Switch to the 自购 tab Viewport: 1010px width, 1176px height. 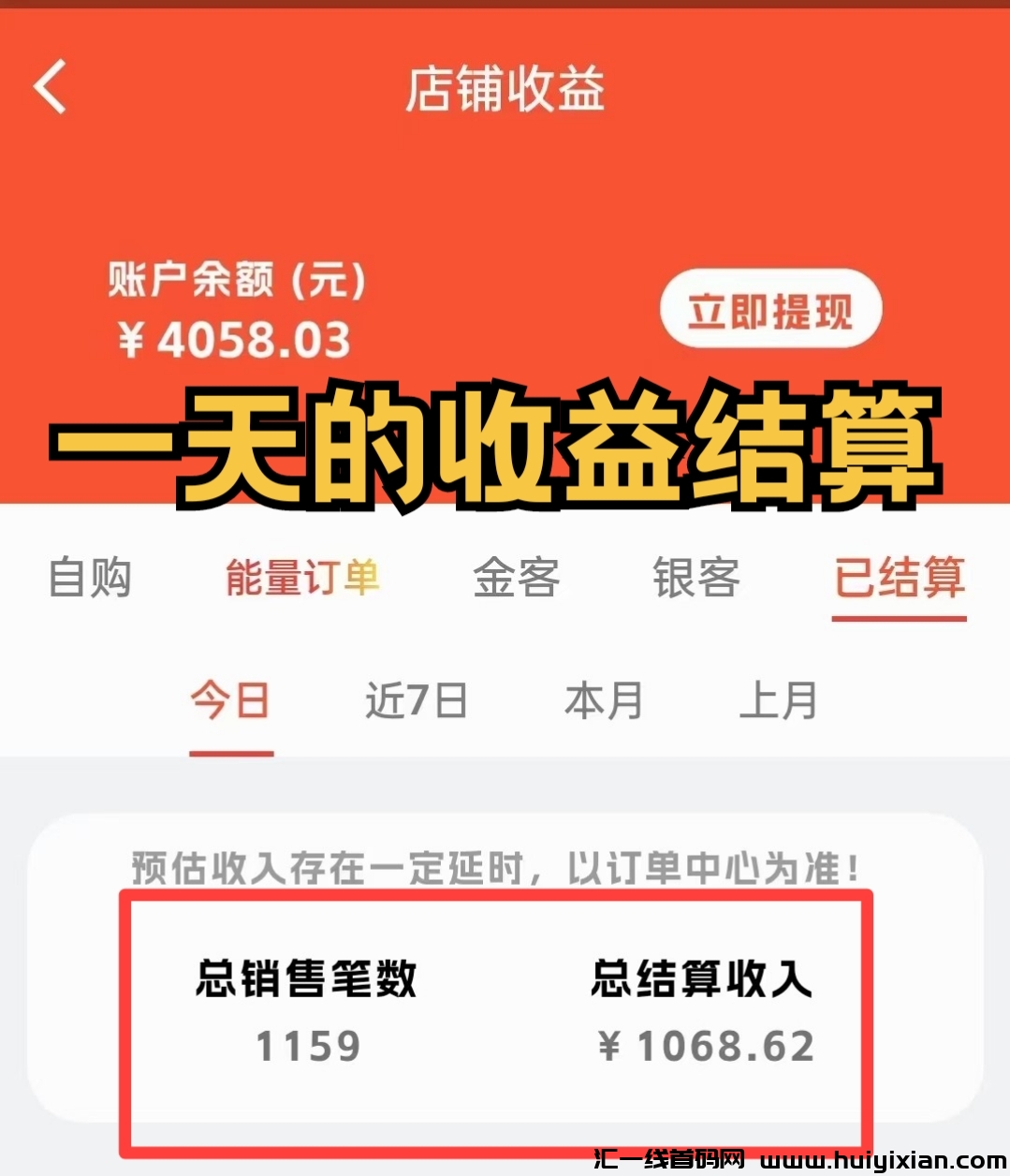(90, 578)
